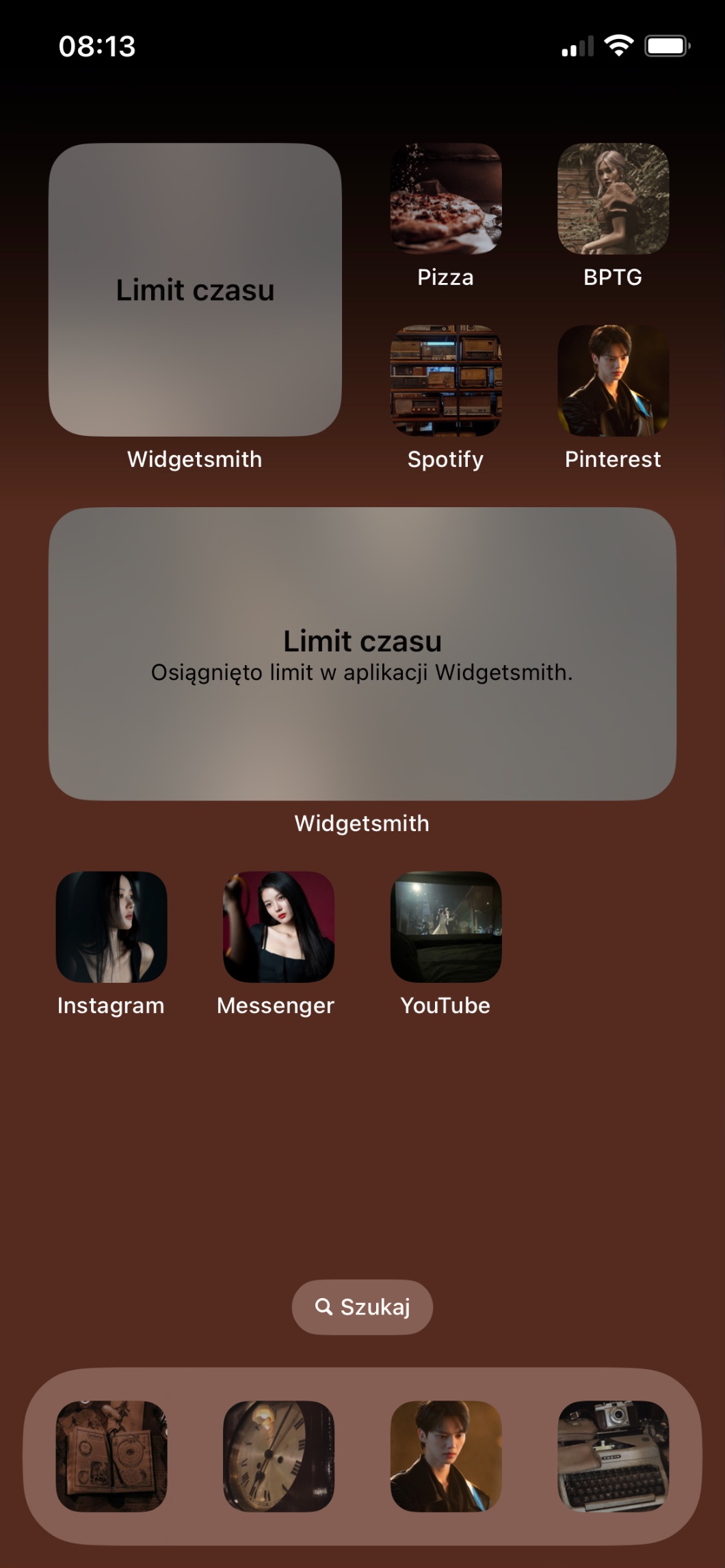Screen dimensions: 725x1568
Task: Open the Pizza app
Action: click(445, 199)
